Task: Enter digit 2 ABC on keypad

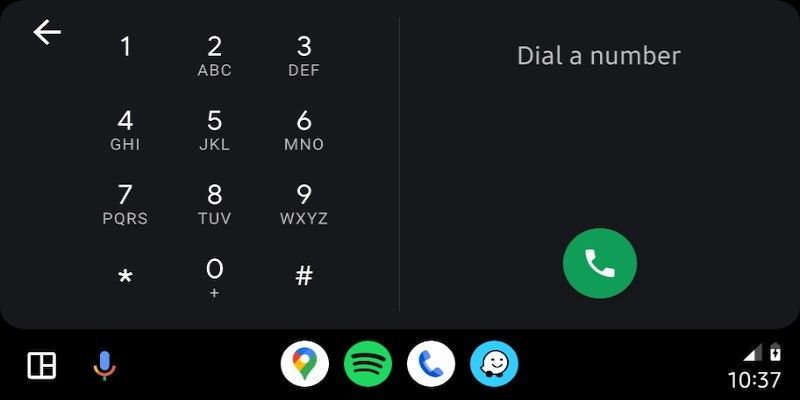Action: tap(214, 55)
